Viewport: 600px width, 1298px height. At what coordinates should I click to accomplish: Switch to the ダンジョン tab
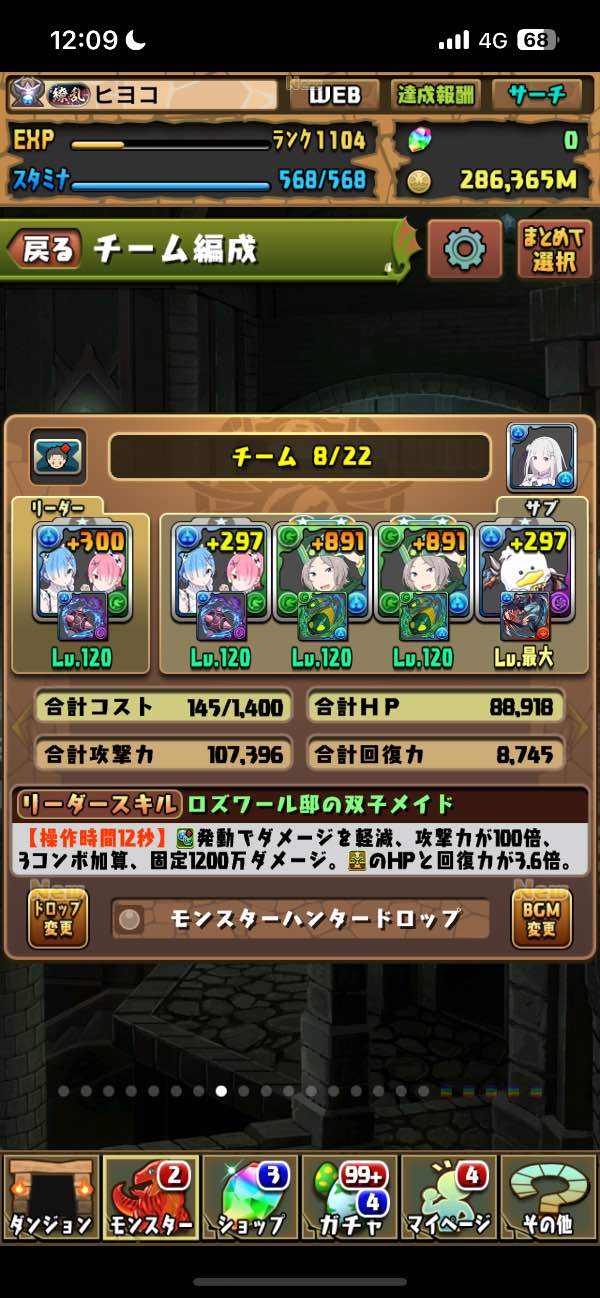50,1197
